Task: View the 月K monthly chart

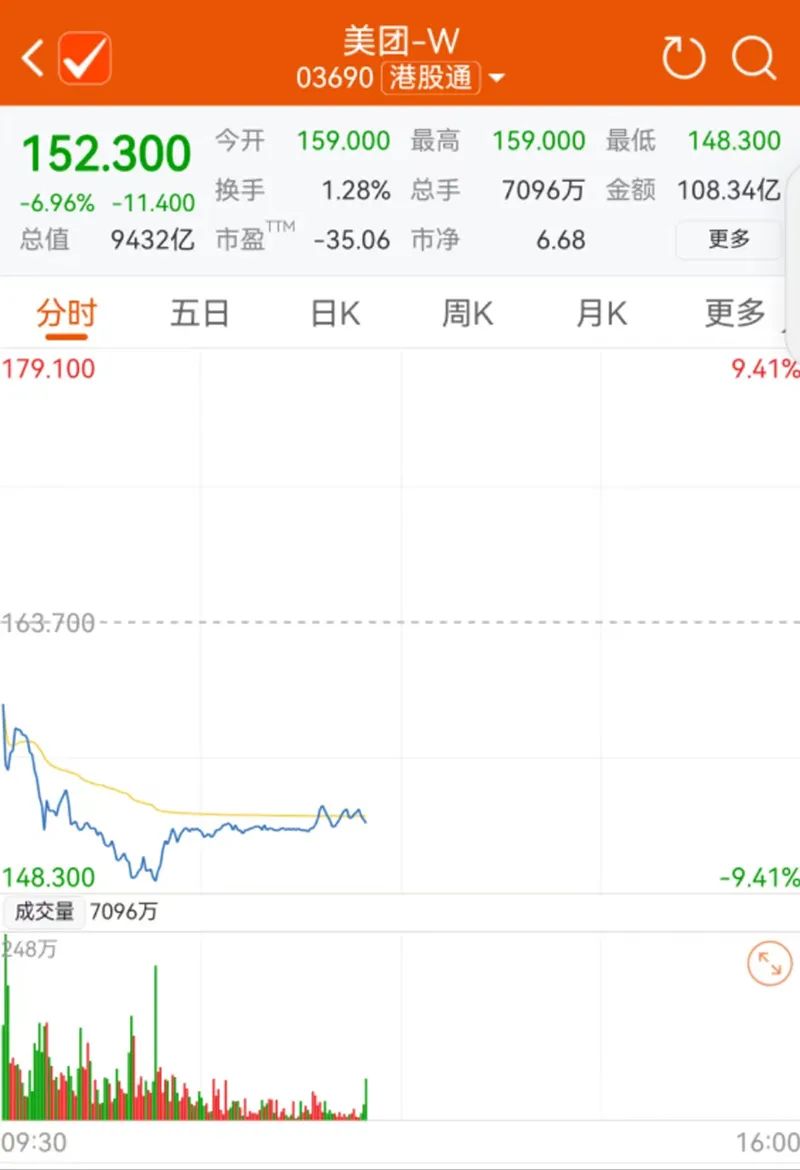Action: click(601, 314)
